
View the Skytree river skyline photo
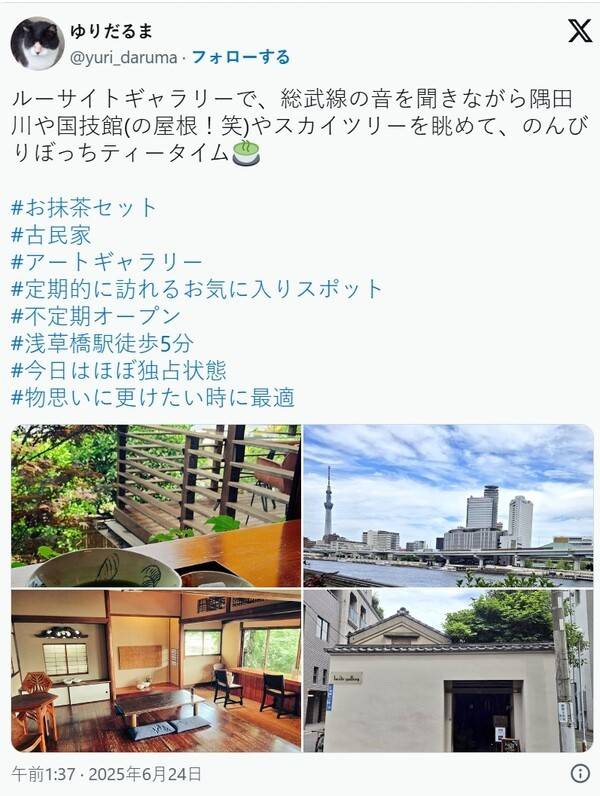(x=448, y=506)
